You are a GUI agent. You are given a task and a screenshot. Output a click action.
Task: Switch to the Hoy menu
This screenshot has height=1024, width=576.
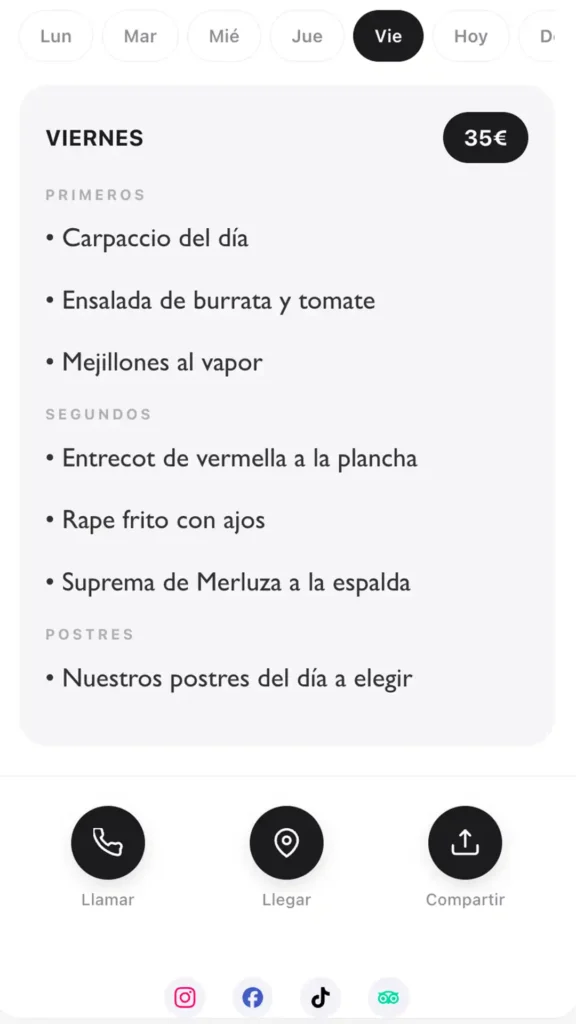coord(471,36)
